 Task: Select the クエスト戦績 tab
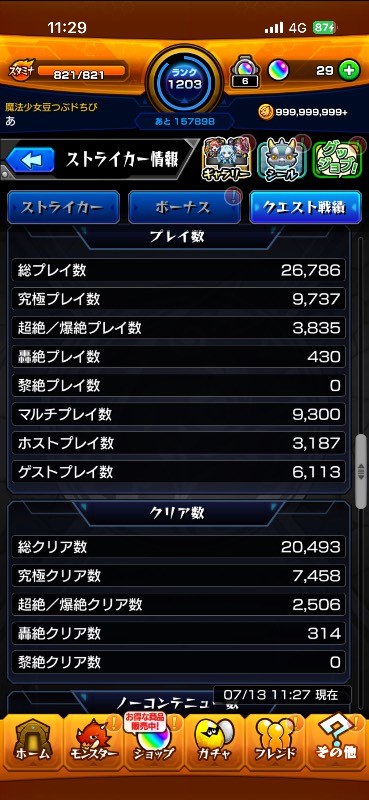click(x=305, y=207)
